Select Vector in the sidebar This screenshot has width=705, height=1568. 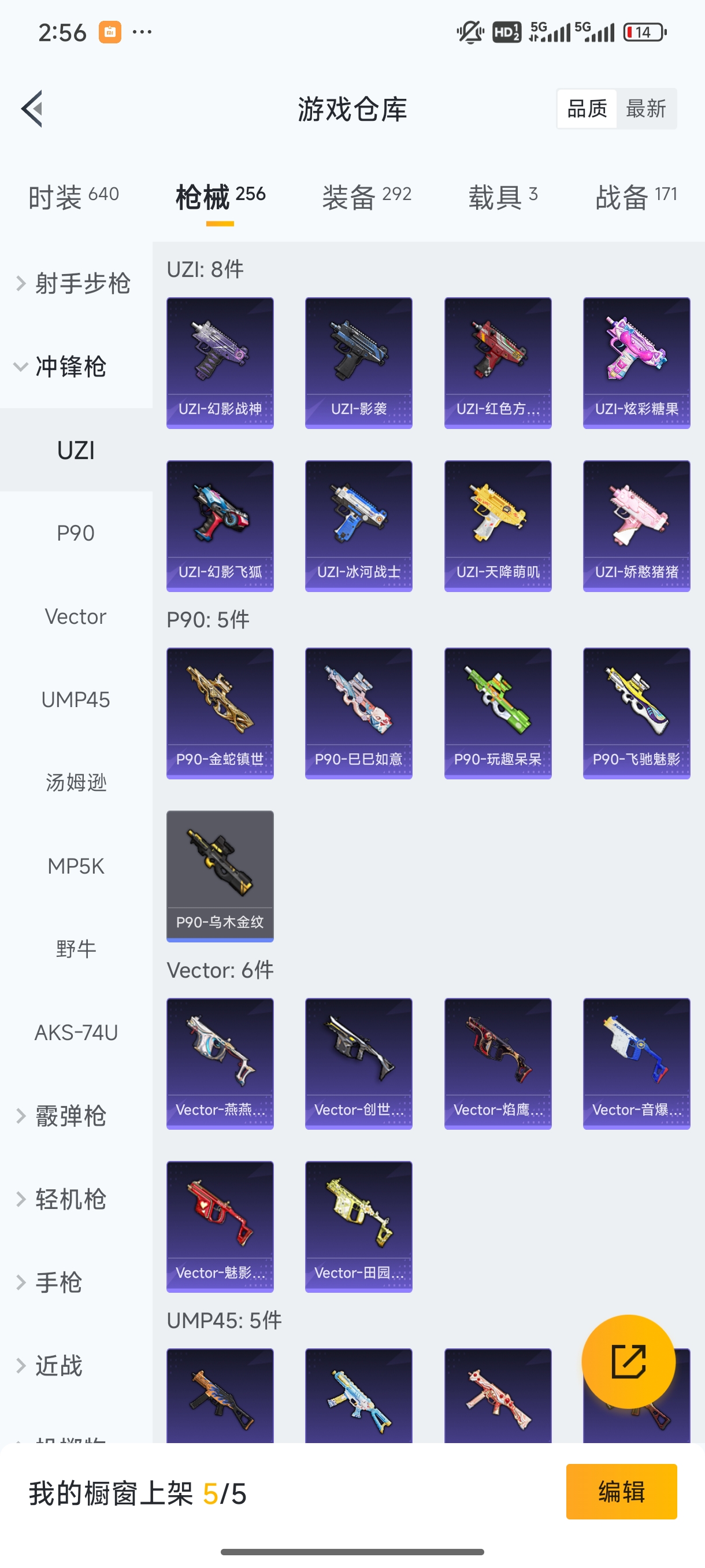click(76, 616)
